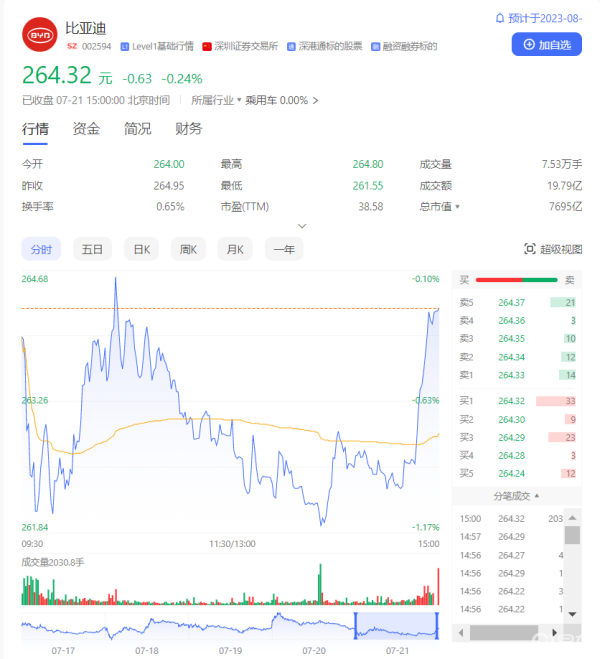This screenshot has height=659, width=600.
Task: Open 超级视图 fullscreen chart
Action: (553, 249)
